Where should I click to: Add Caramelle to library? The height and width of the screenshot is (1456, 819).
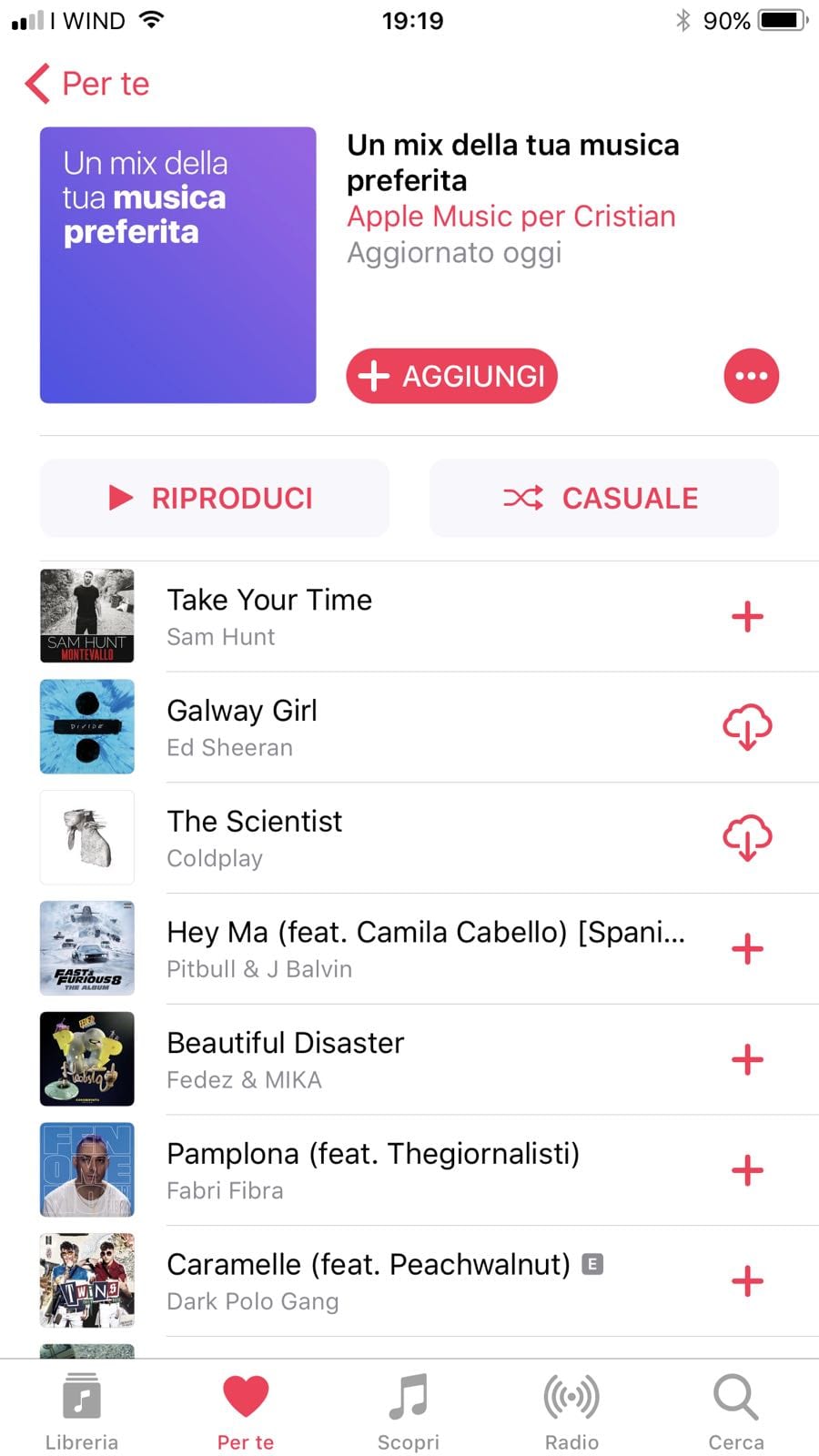pyautogui.click(x=747, y=1281)
